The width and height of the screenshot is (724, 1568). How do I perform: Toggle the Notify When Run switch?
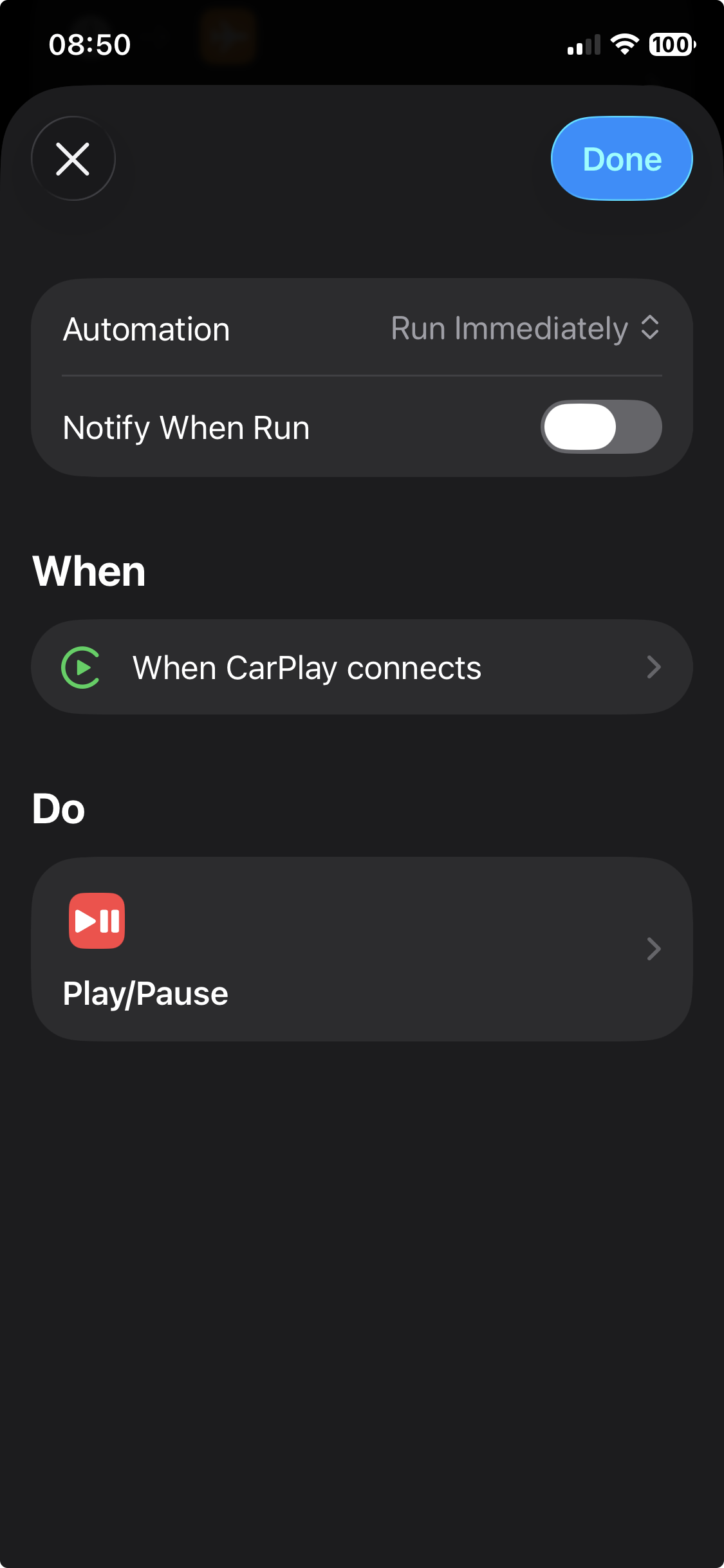[x=600, y=427]
